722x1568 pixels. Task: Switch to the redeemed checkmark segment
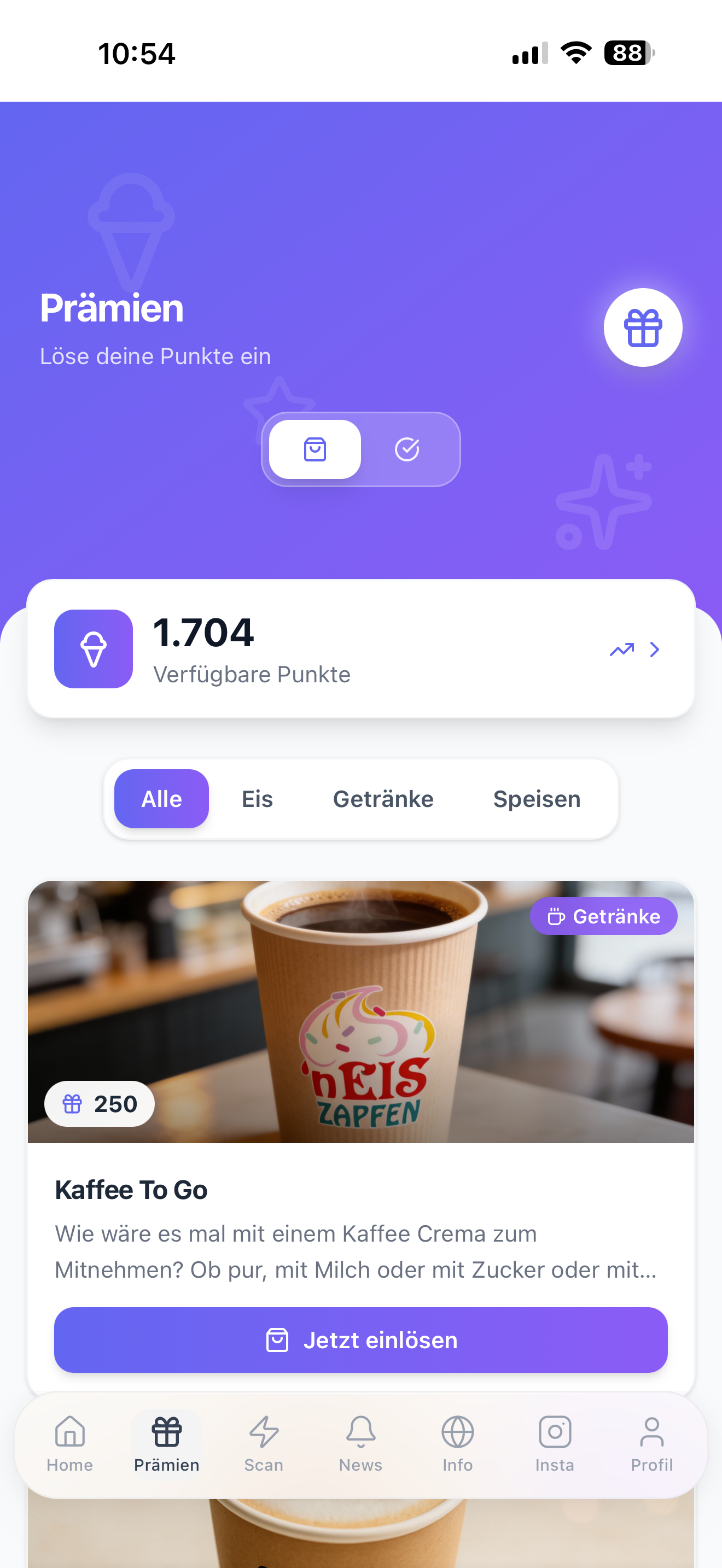406,450
